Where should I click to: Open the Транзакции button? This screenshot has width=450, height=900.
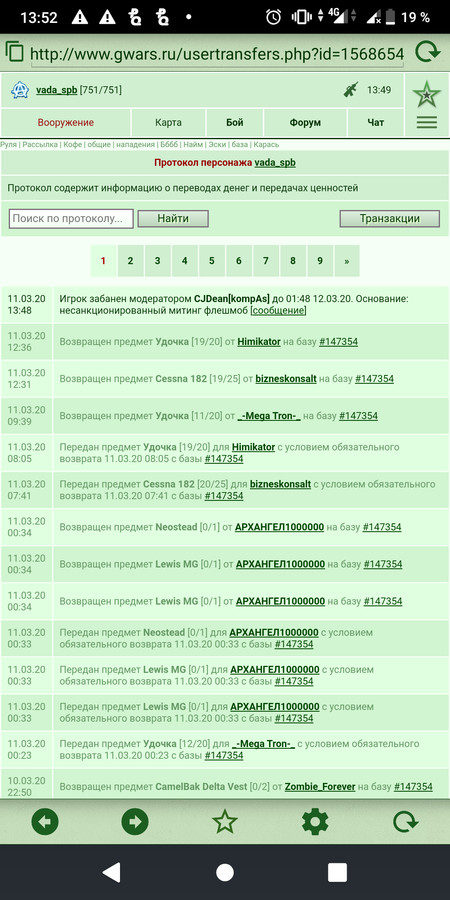pos(390,219)
